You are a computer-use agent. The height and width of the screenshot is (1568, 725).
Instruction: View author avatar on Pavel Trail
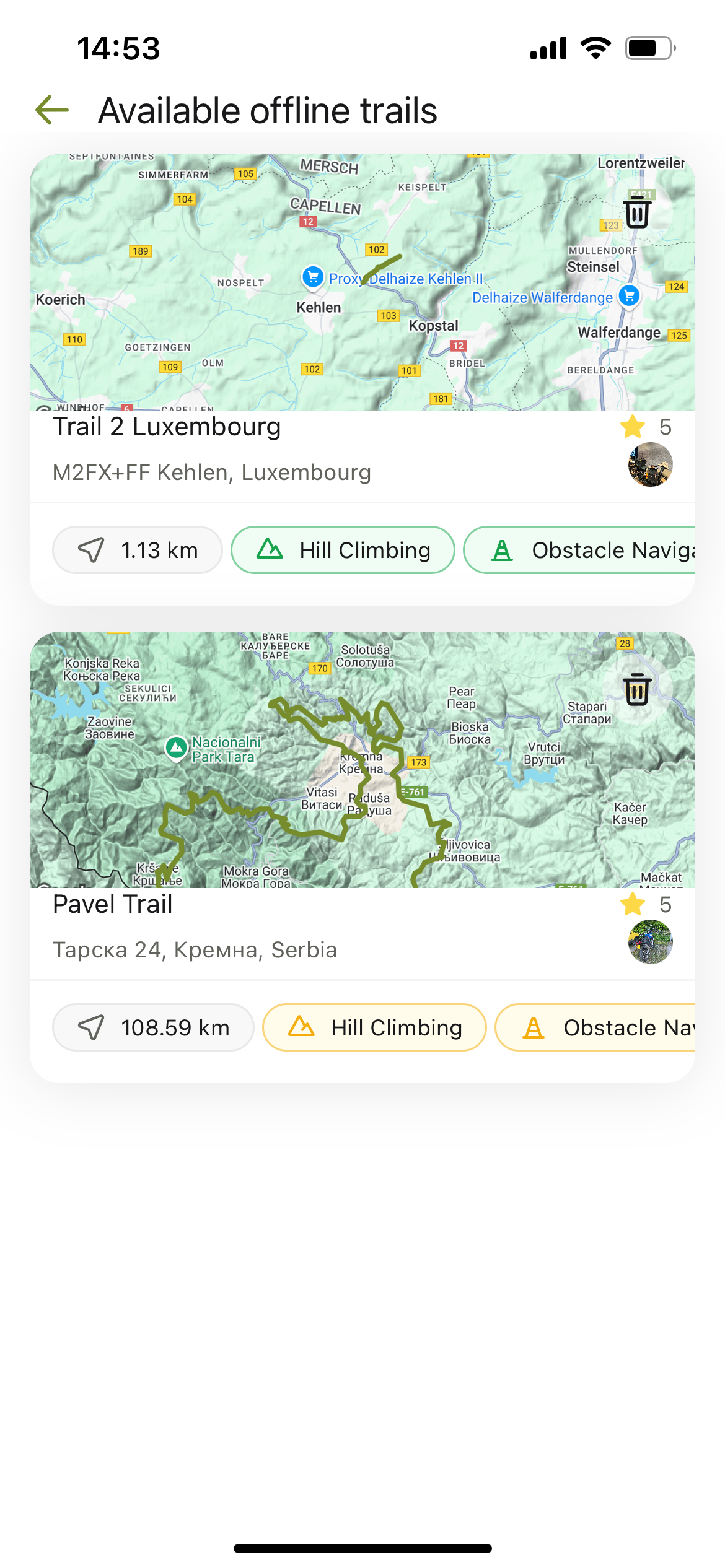[650, 942]
